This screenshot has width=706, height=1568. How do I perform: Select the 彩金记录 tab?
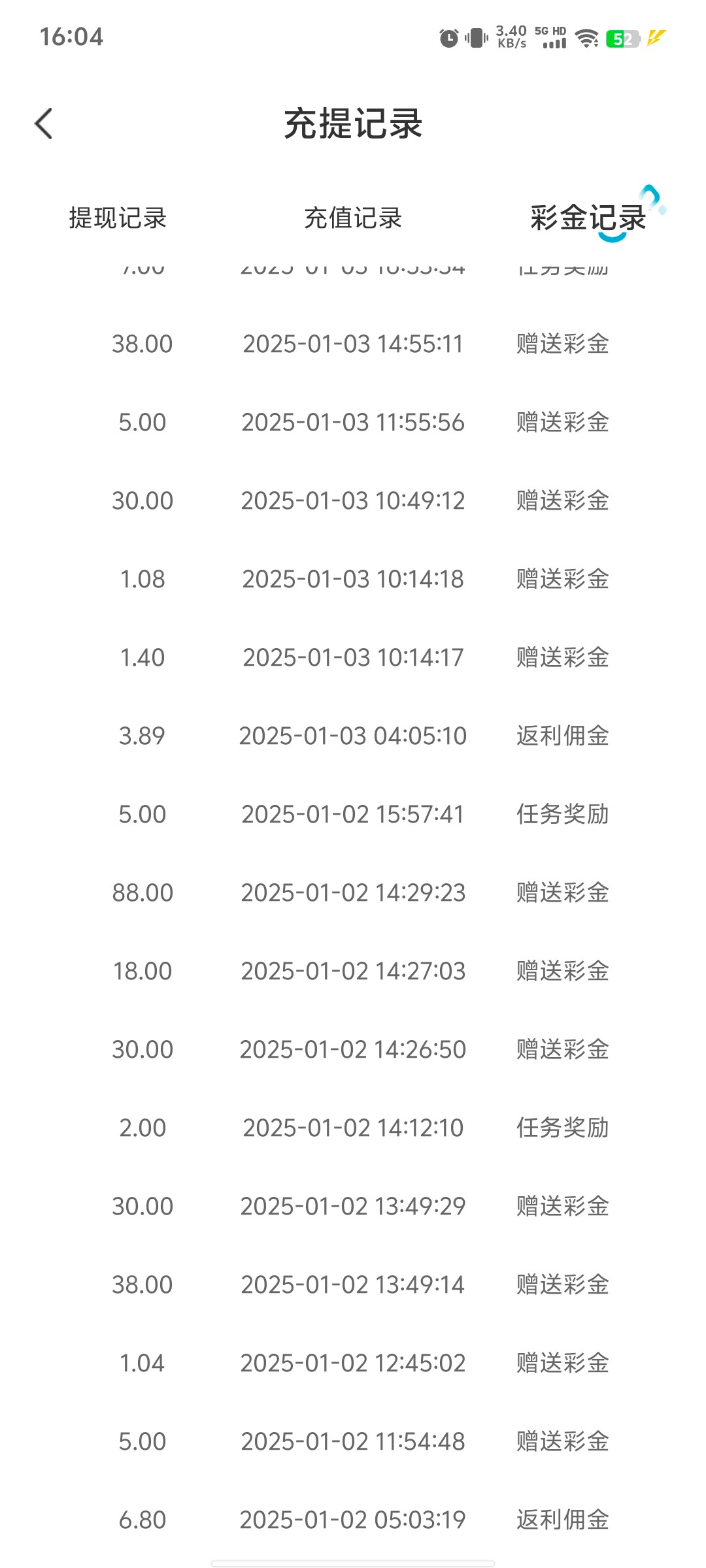coord(588,218)
